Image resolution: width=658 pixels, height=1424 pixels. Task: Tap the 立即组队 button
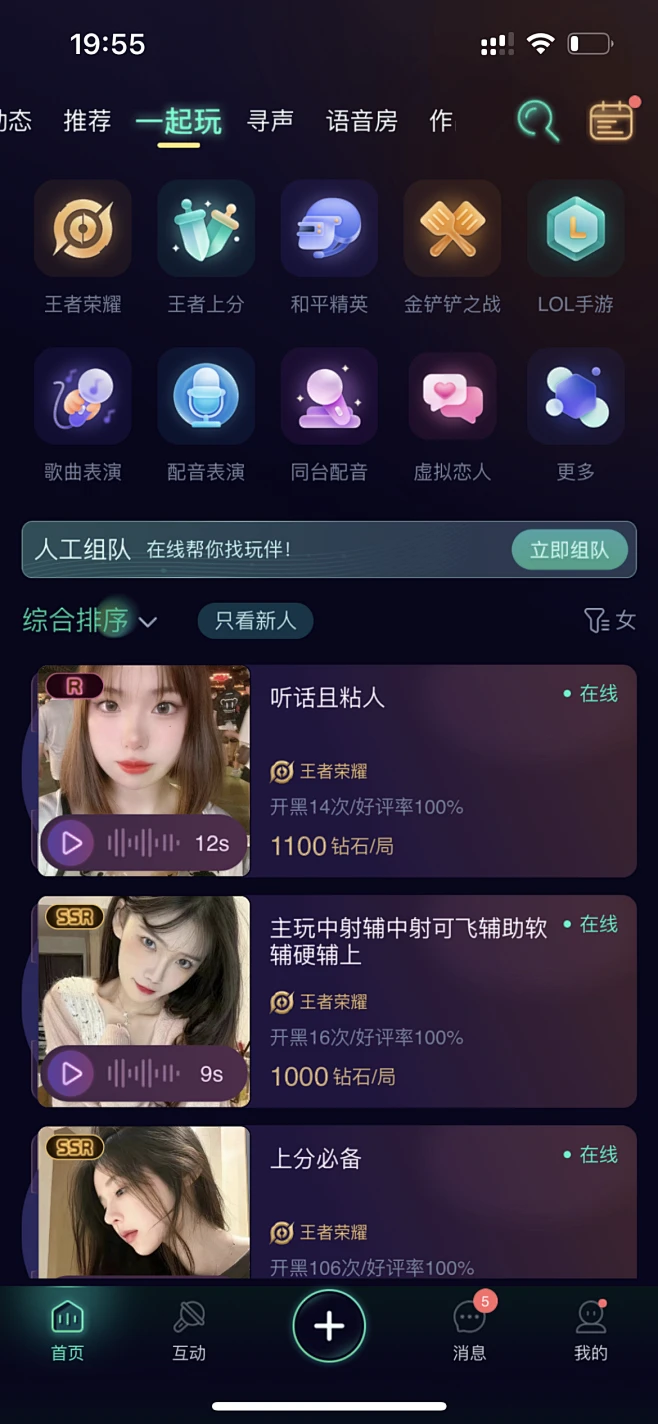point(569,550)
